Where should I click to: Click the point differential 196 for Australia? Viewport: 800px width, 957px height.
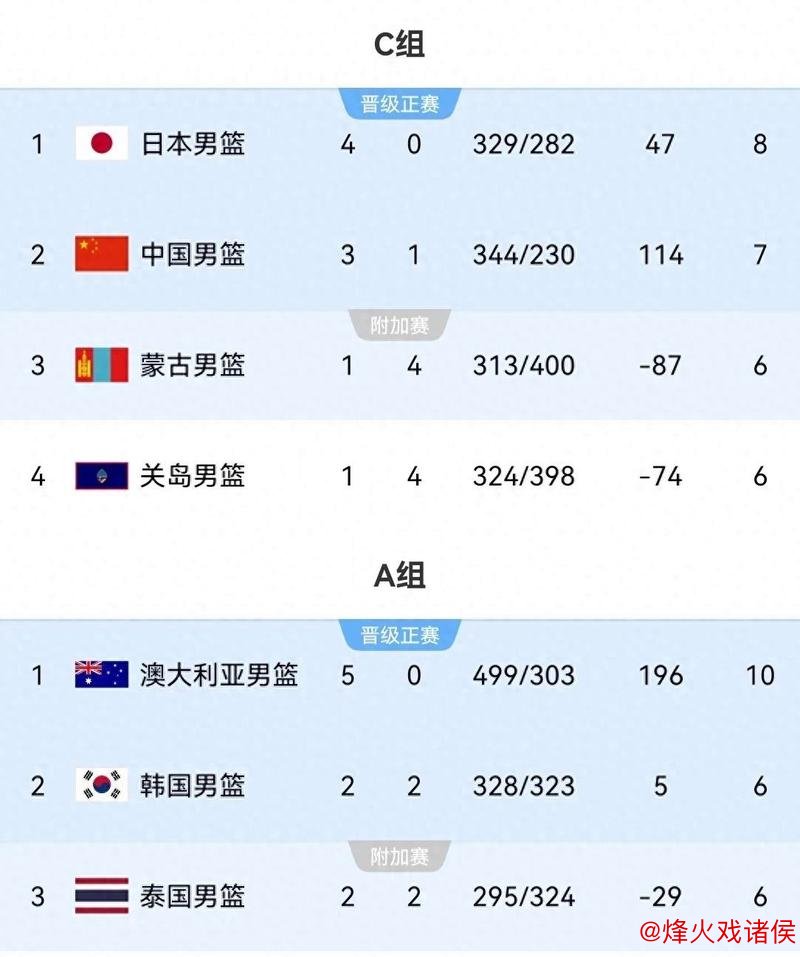[662, 675]
